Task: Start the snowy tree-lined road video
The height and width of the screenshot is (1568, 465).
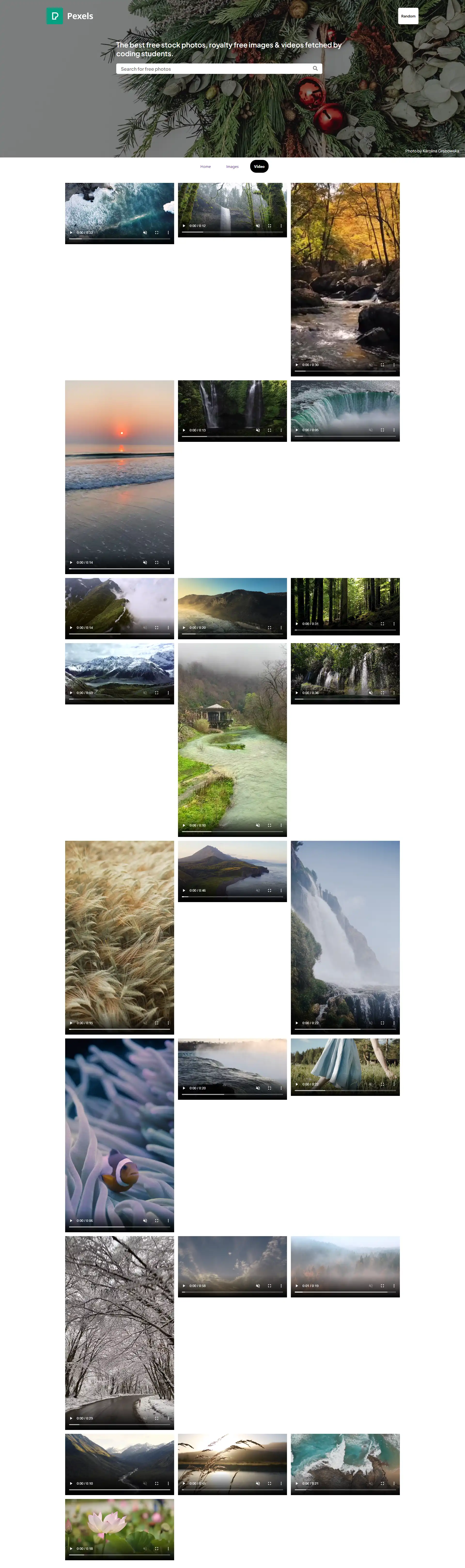Action: pyautogui.click(x=71, y=1418)
